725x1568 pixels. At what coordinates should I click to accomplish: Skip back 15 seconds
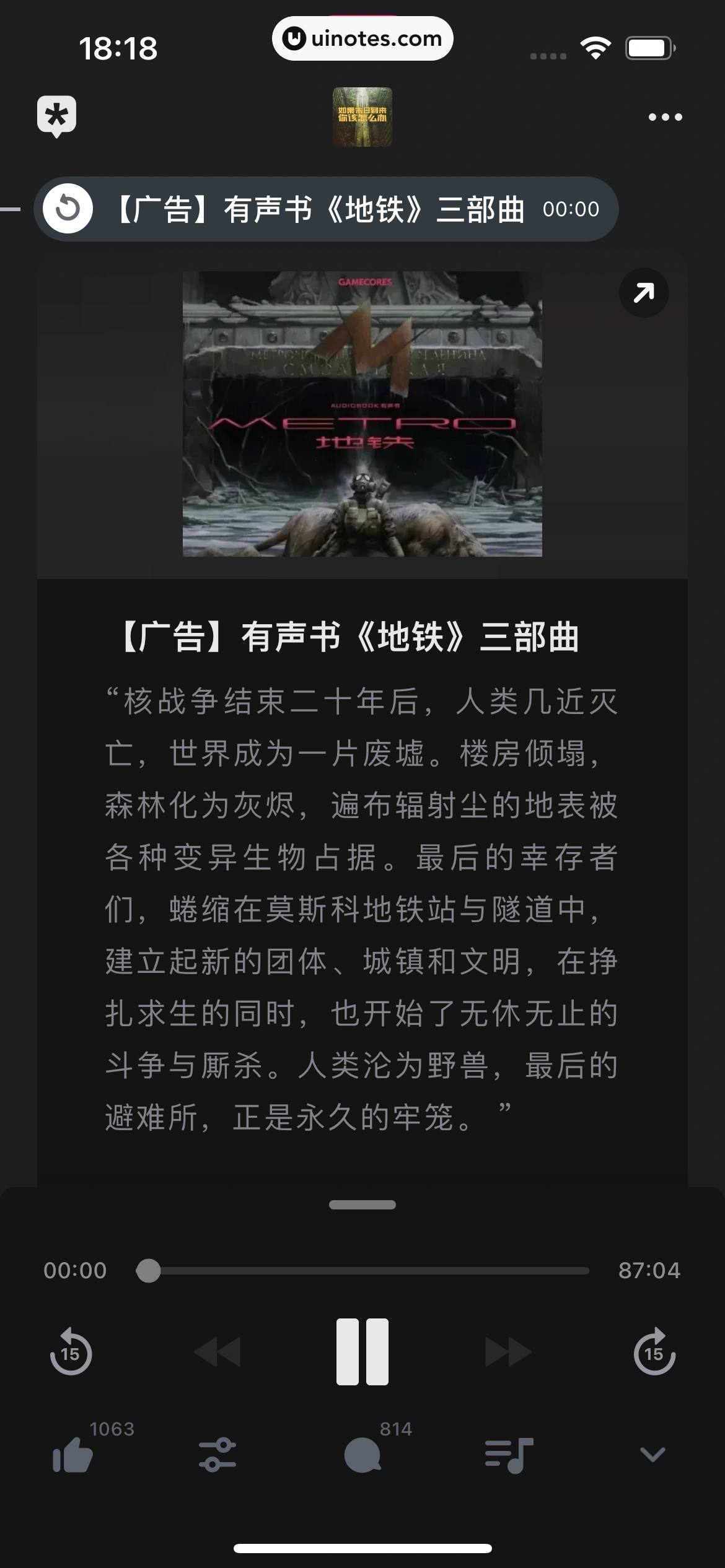70,1351
